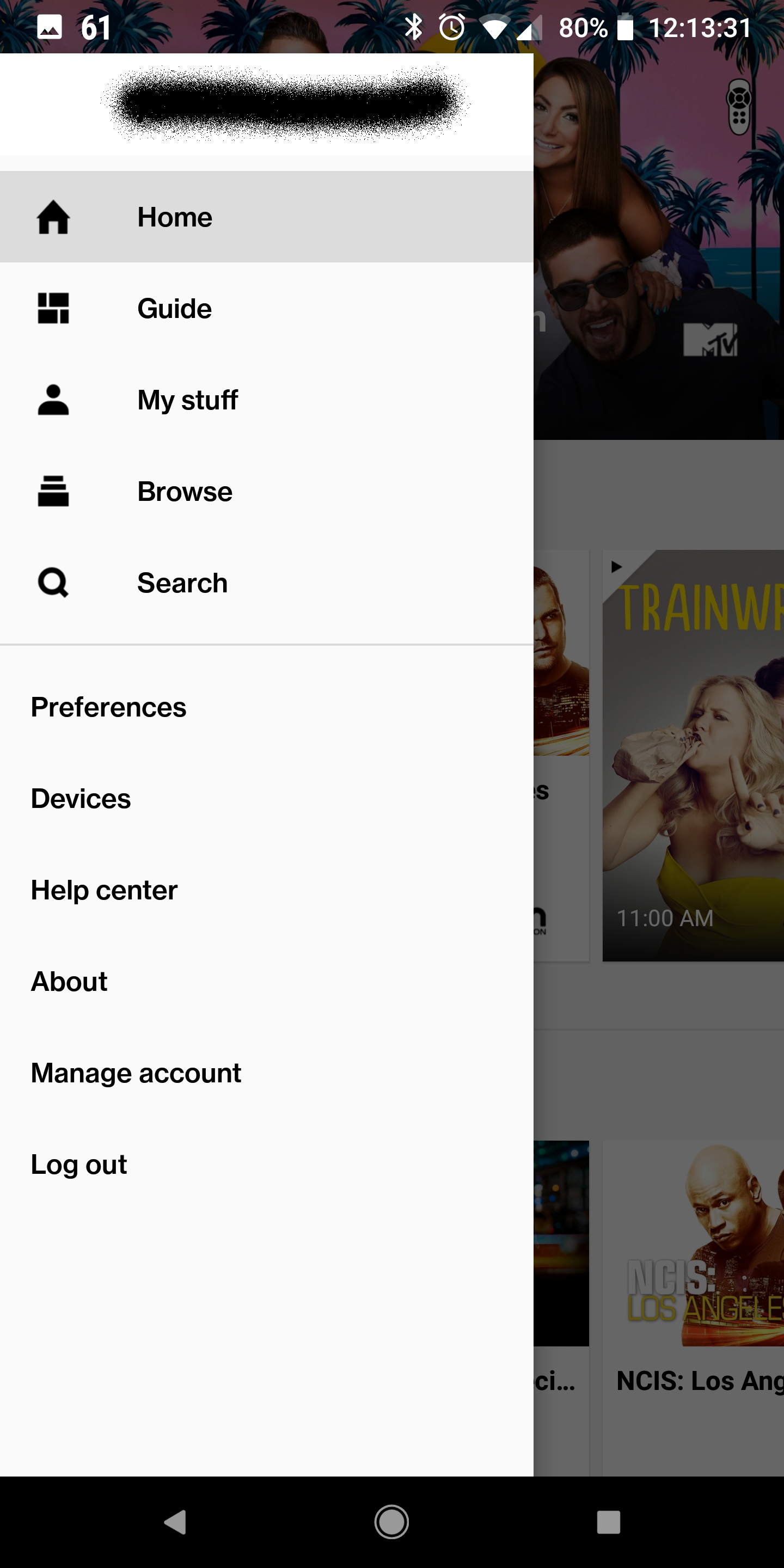Select the Home icon in the menu

pyautogui.click(x=52, y=216)
